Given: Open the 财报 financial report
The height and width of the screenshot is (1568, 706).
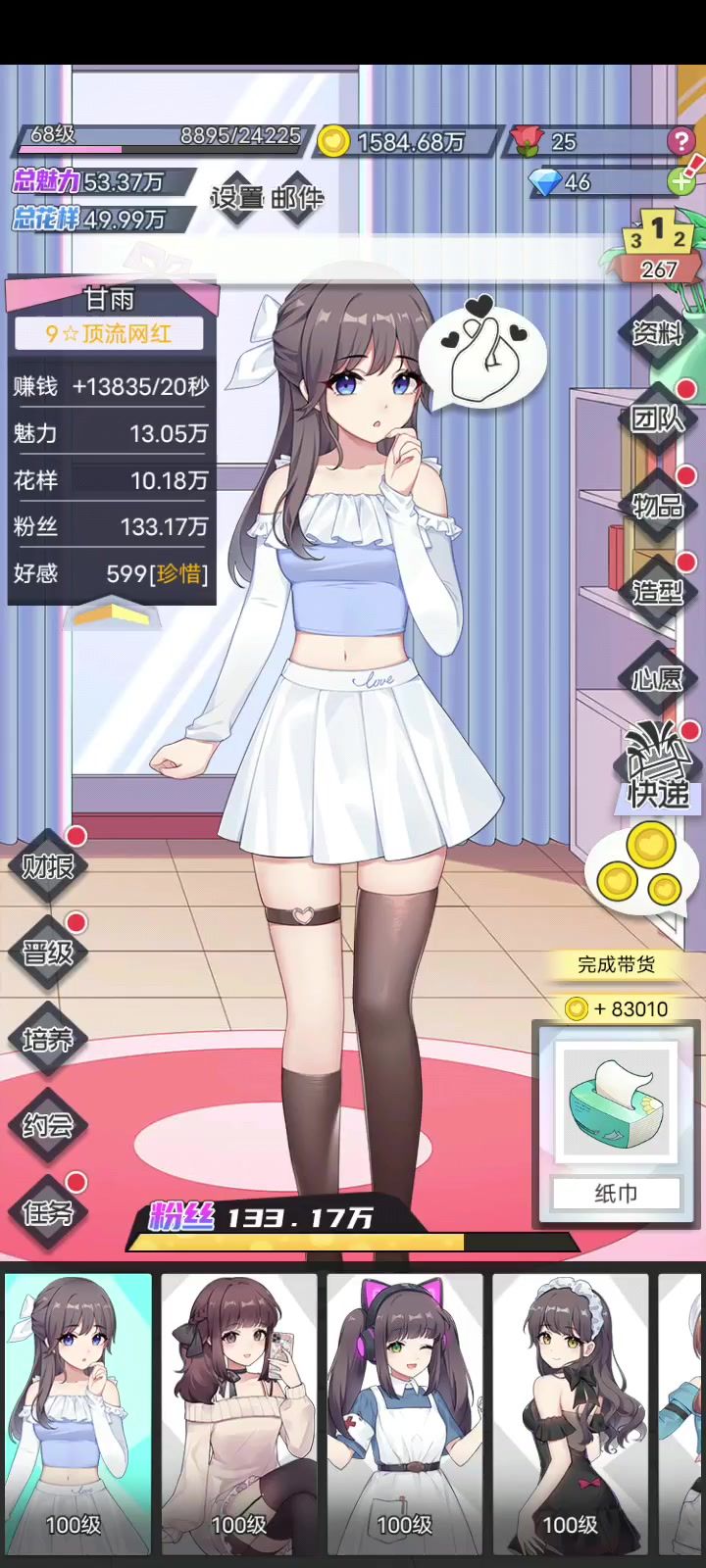Looking at the screenshot, I should tap(47, 866).
